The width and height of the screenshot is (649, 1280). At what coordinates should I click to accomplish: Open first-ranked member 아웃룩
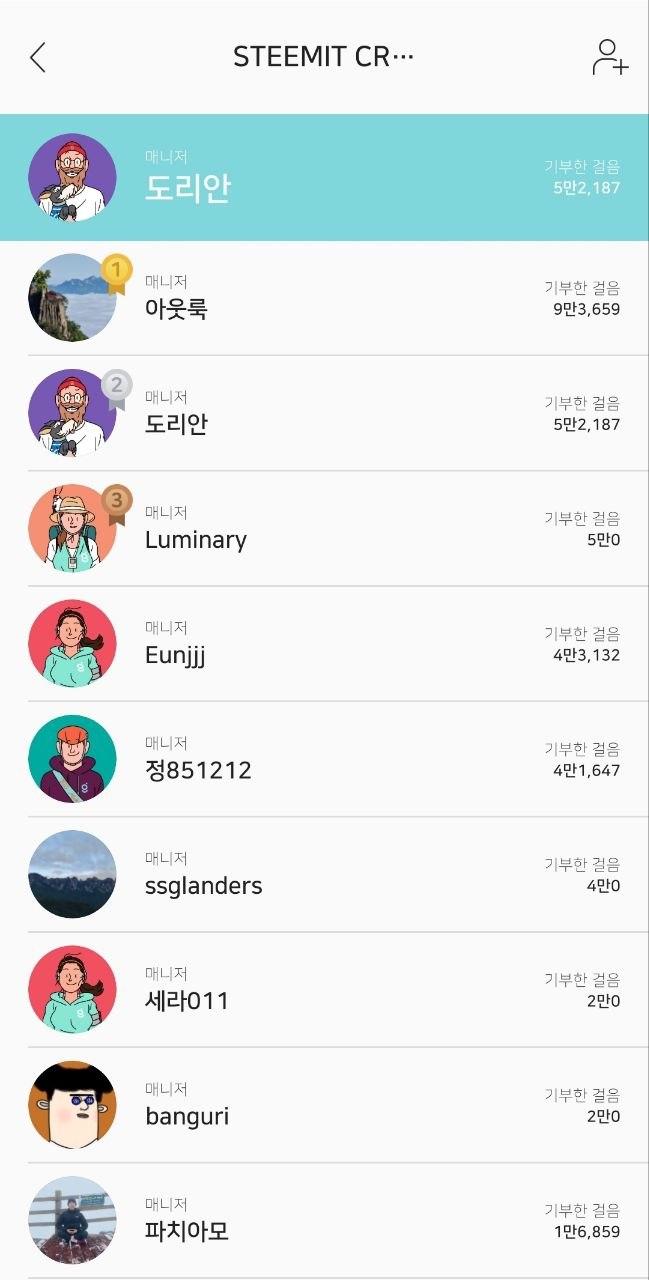click(x=324, y=298)
